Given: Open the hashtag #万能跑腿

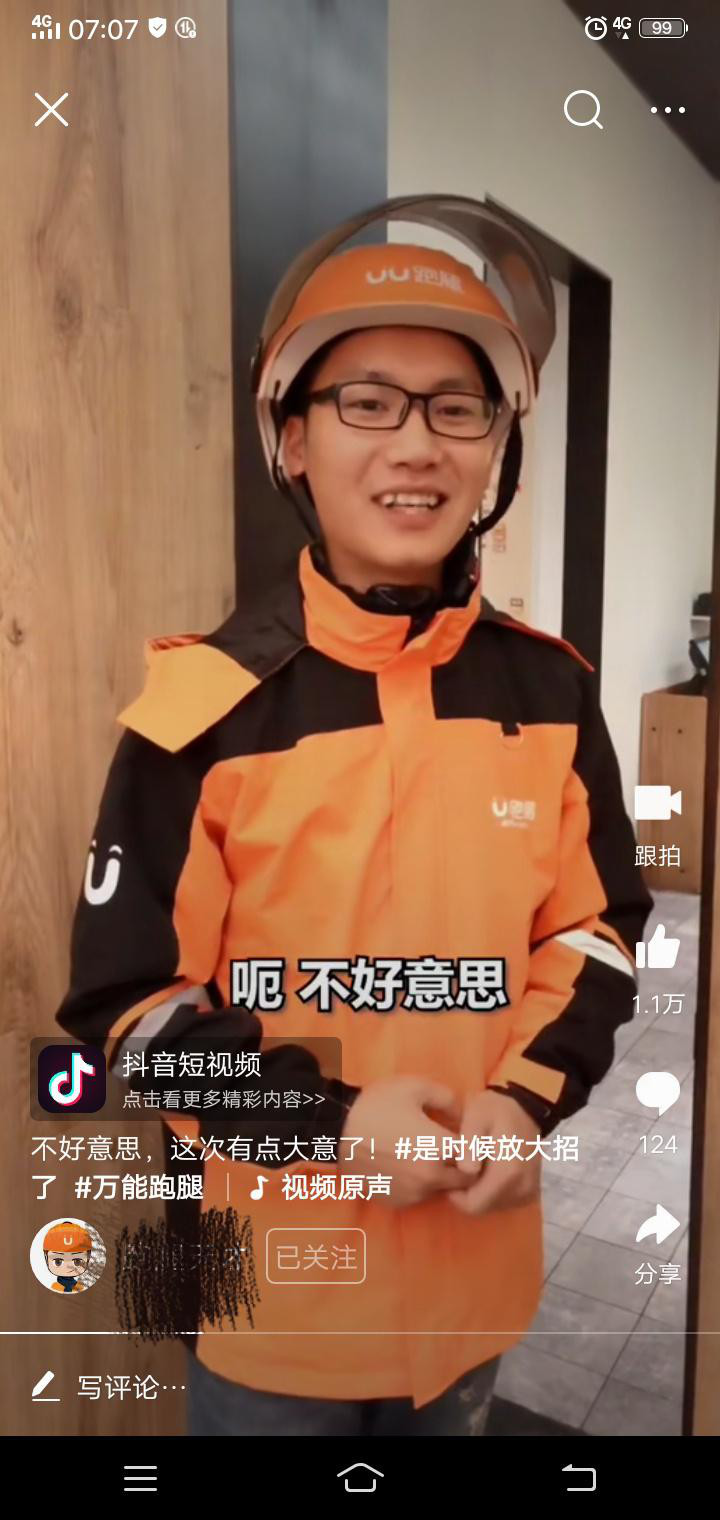Looking at the screenshot, I should coord(139,1188).
